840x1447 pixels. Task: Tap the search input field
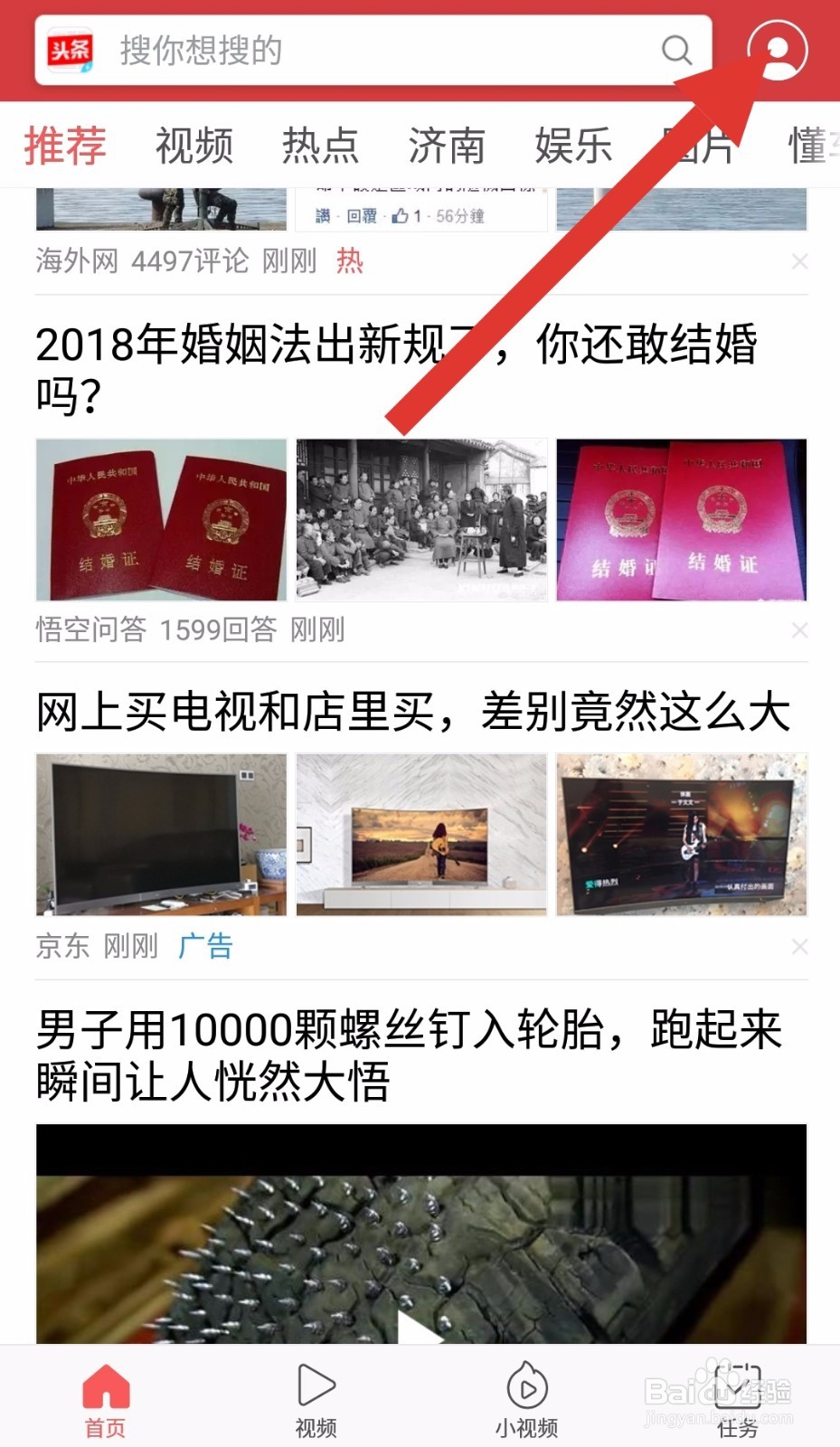362,52
